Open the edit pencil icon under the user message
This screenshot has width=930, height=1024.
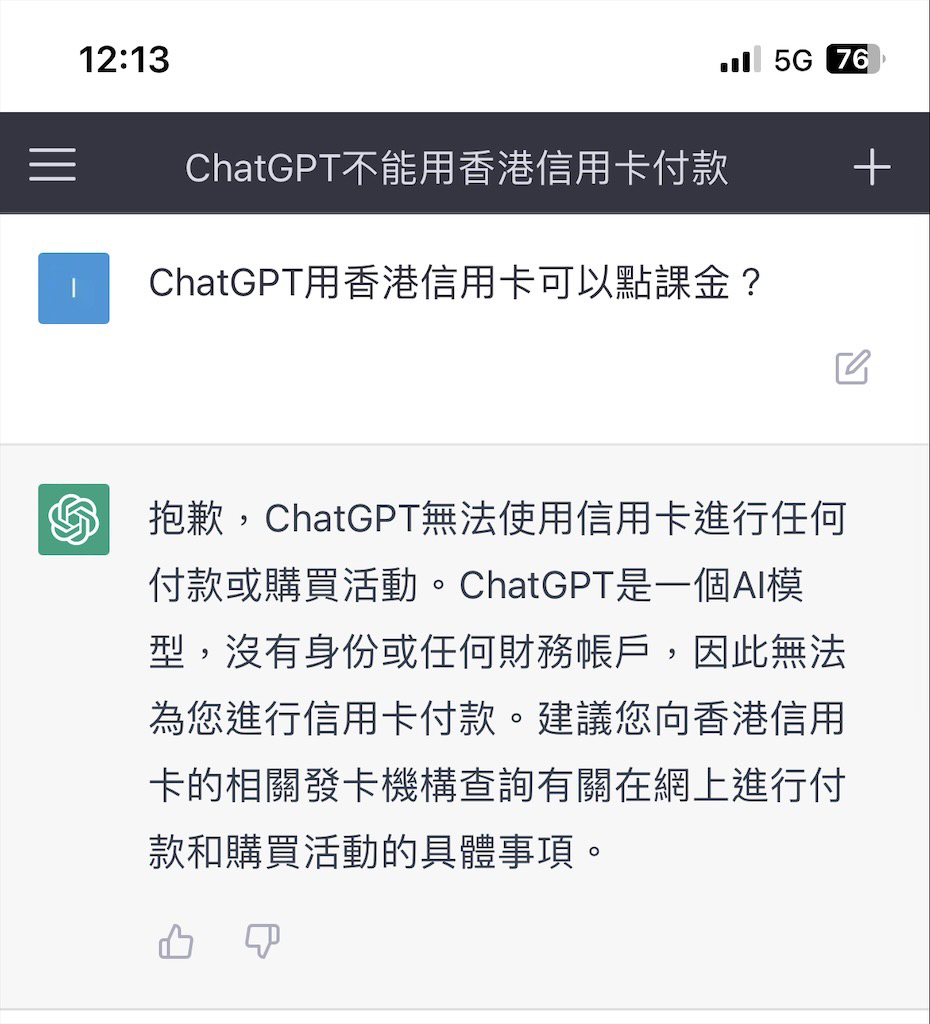[851, 369]
